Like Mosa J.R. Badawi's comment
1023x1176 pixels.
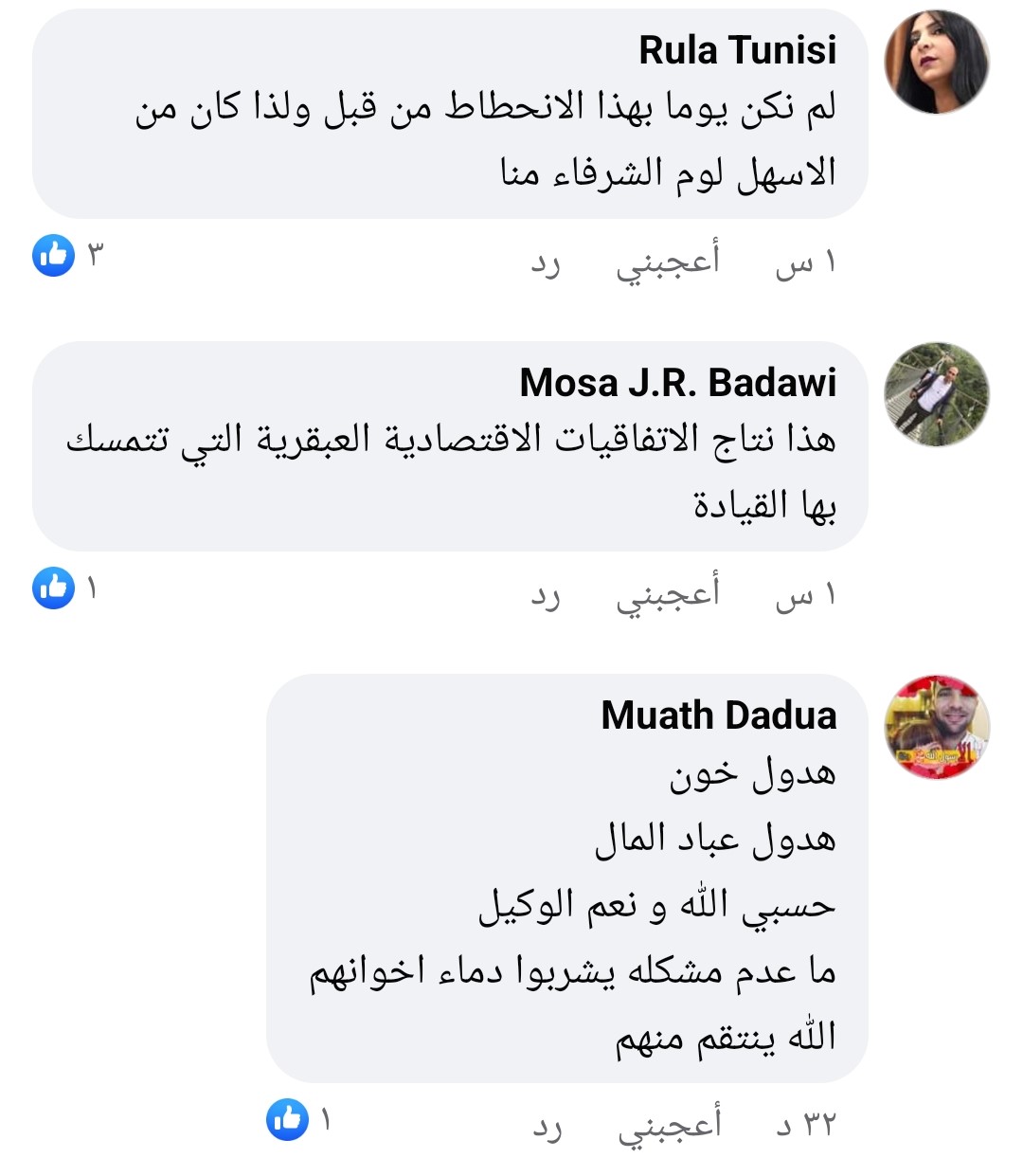pos(668,594)
